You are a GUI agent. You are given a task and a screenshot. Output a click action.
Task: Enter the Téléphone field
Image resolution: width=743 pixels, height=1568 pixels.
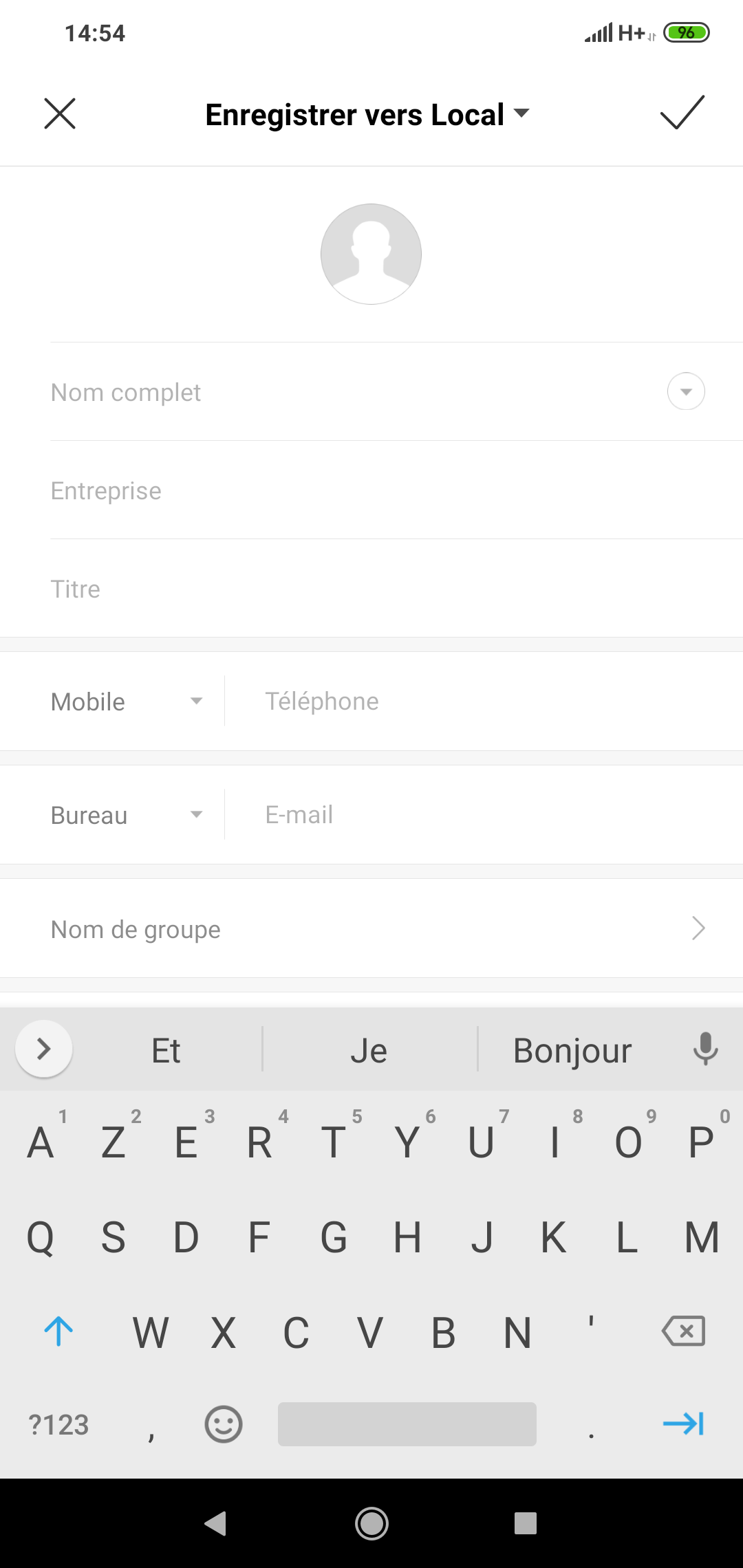(x=482, y=701)
